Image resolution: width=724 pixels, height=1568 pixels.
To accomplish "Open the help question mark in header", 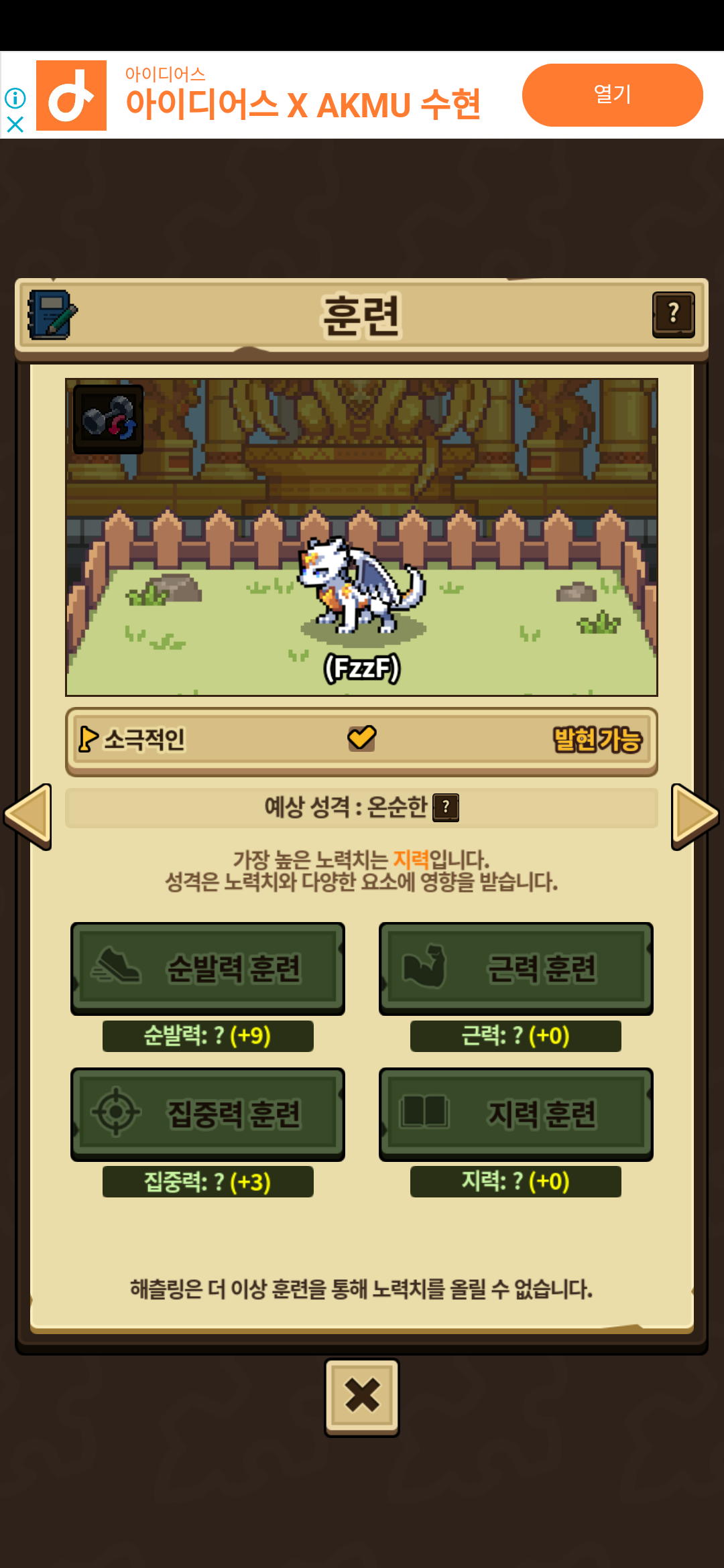I will coord(673,314).
